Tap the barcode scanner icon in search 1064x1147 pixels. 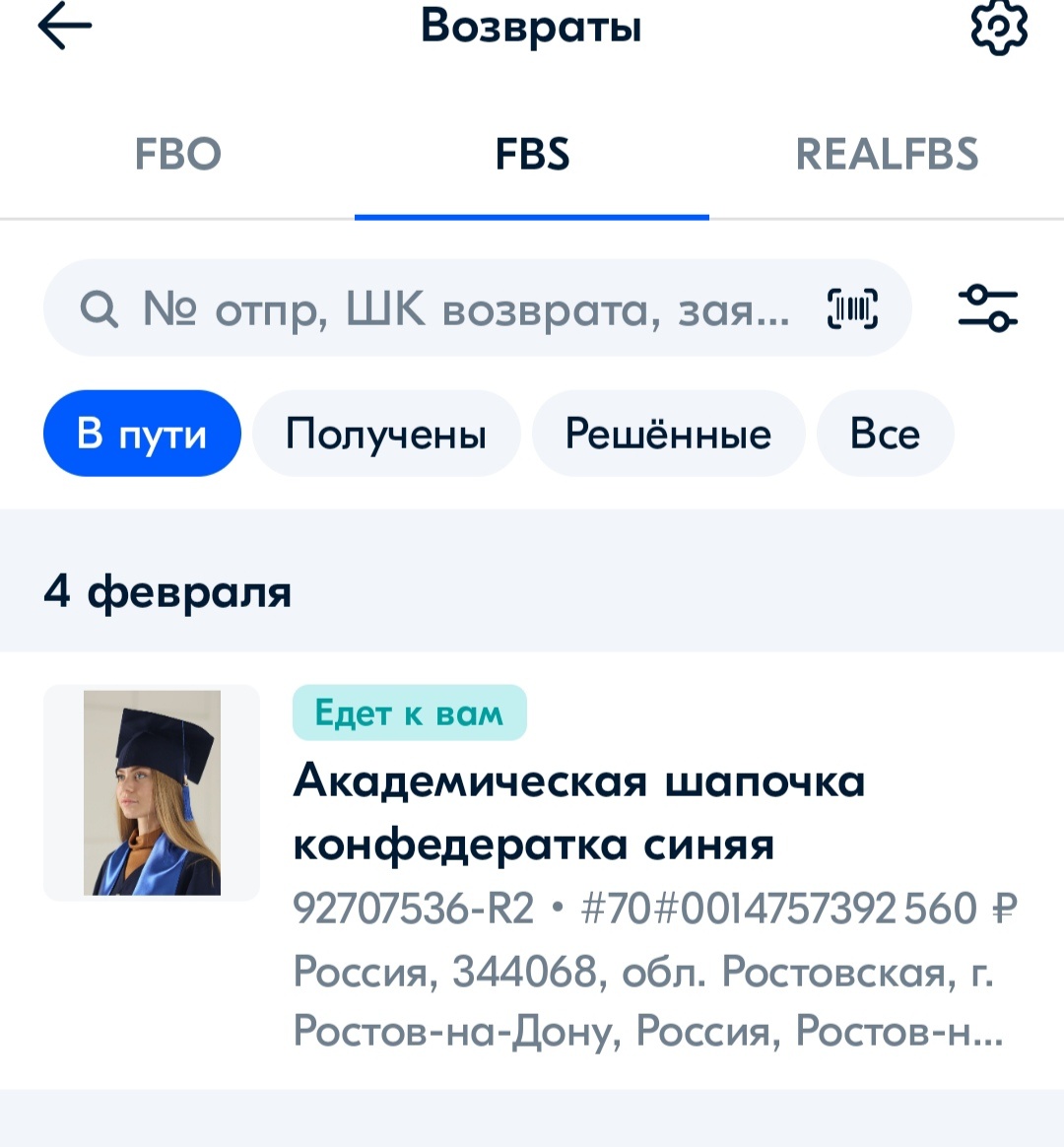click(851, 307)
